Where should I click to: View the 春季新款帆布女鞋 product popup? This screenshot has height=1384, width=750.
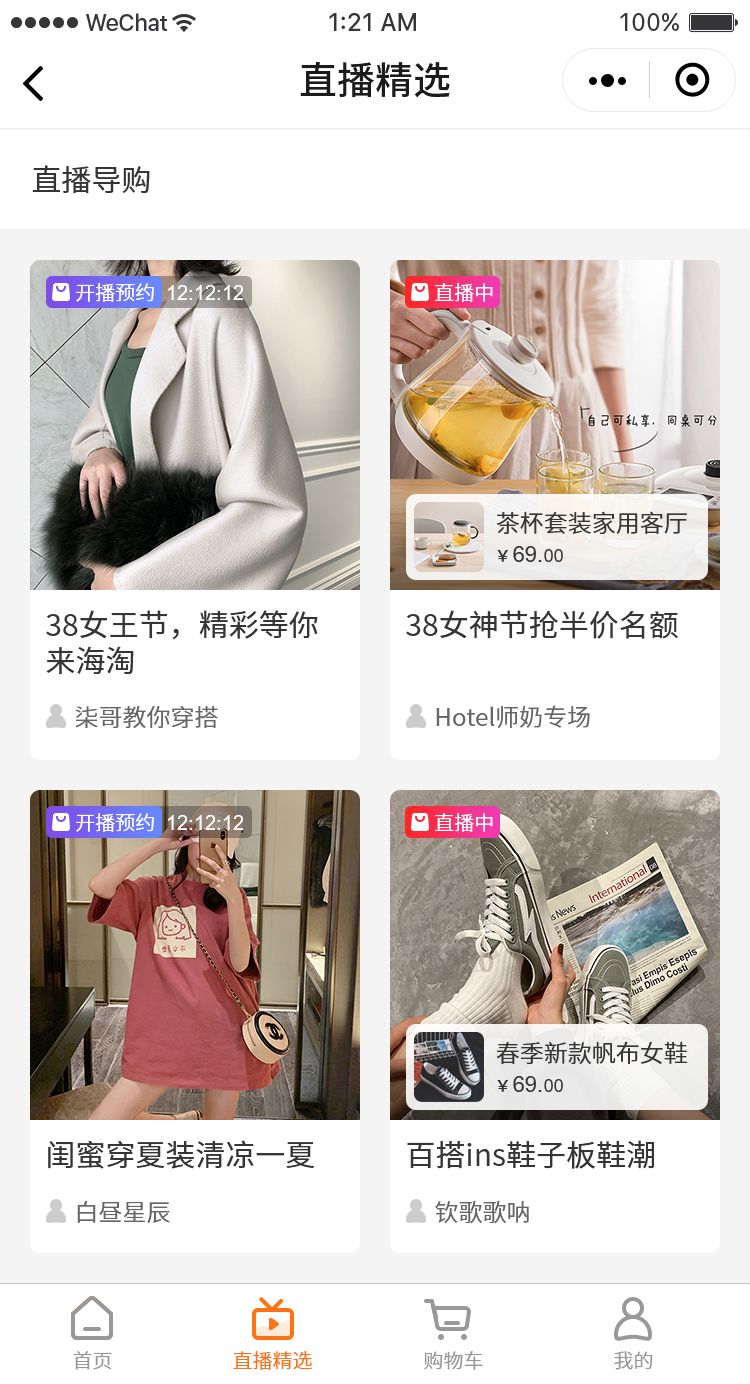[x=557, y=1067]
